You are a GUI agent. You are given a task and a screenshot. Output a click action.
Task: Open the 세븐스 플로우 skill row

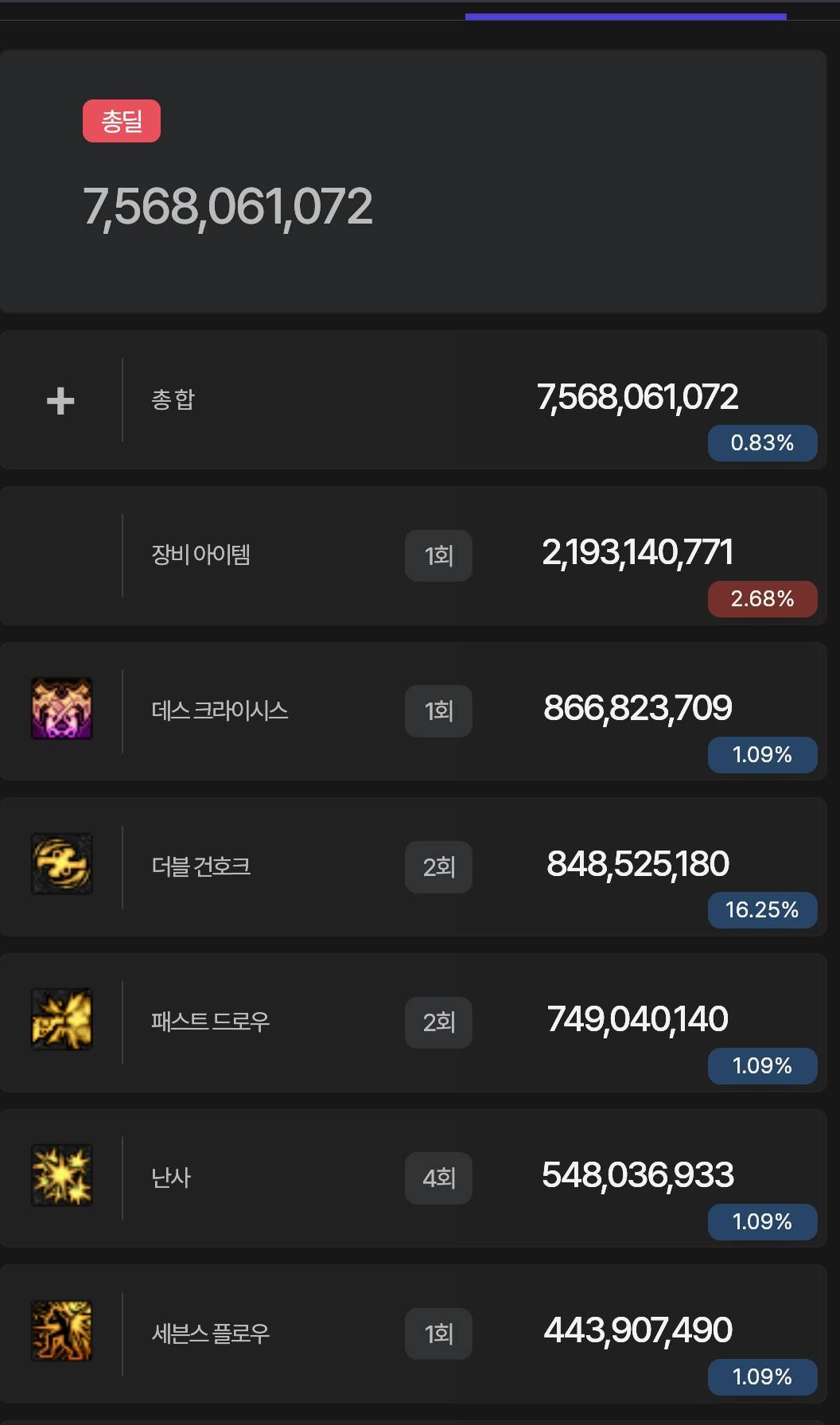tap(413, 1334)
